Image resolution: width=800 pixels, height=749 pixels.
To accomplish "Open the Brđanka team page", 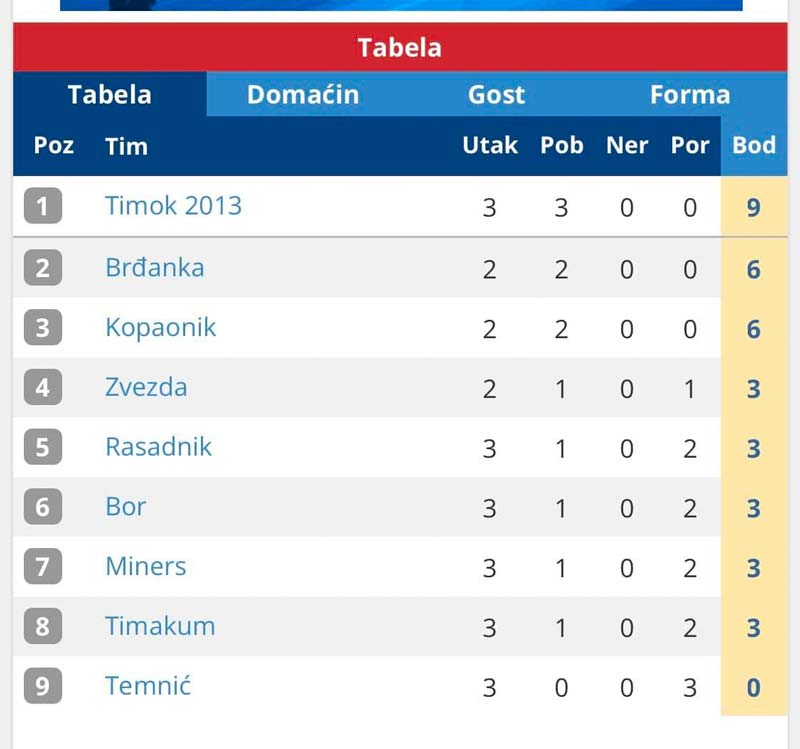I will tap(154, 267).
